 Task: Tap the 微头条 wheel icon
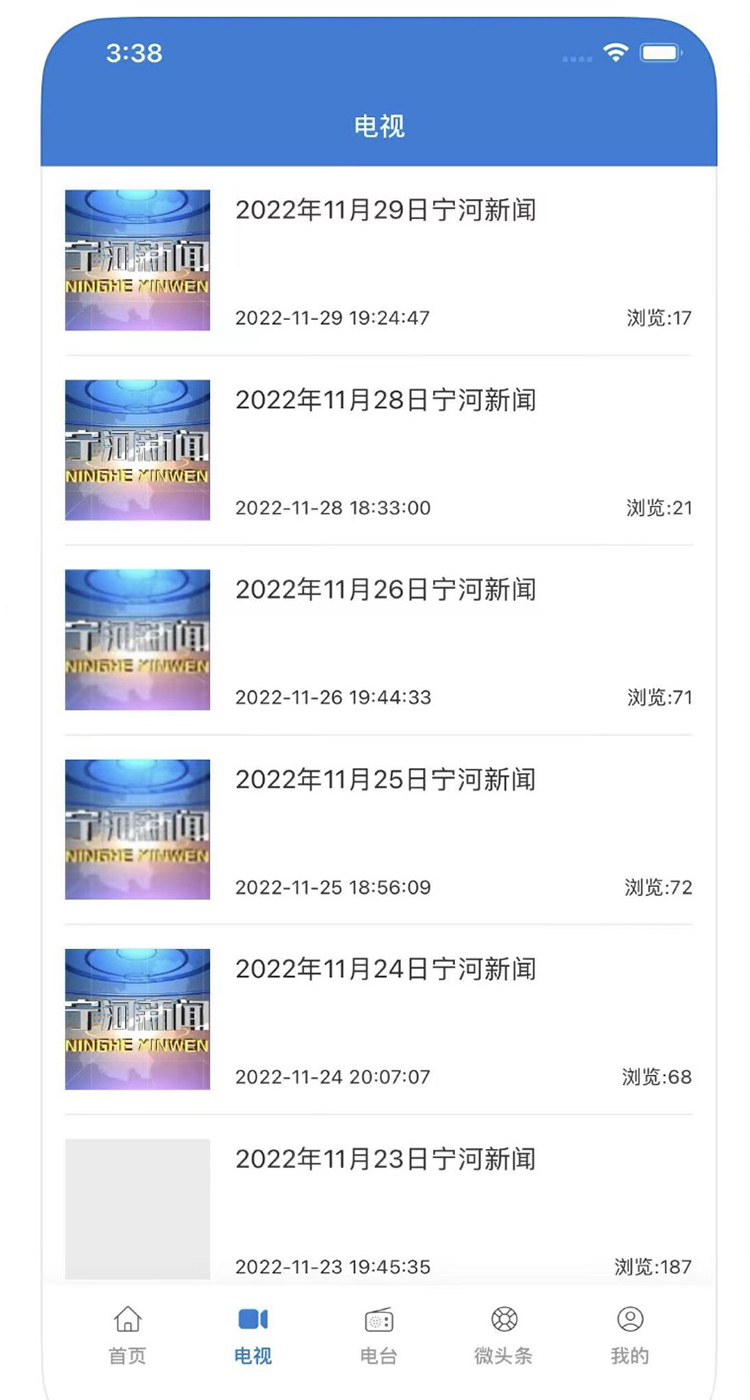point(504,1320)
